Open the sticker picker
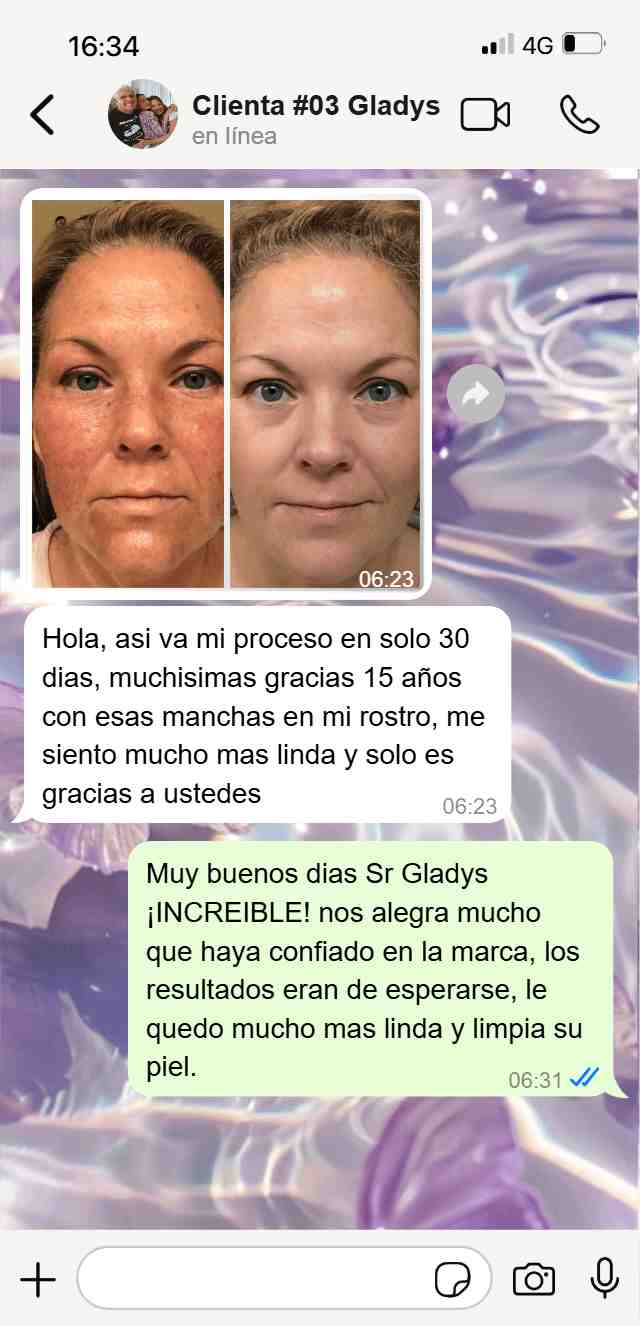Viewport: 640px width, 1326px height. 453,1279
